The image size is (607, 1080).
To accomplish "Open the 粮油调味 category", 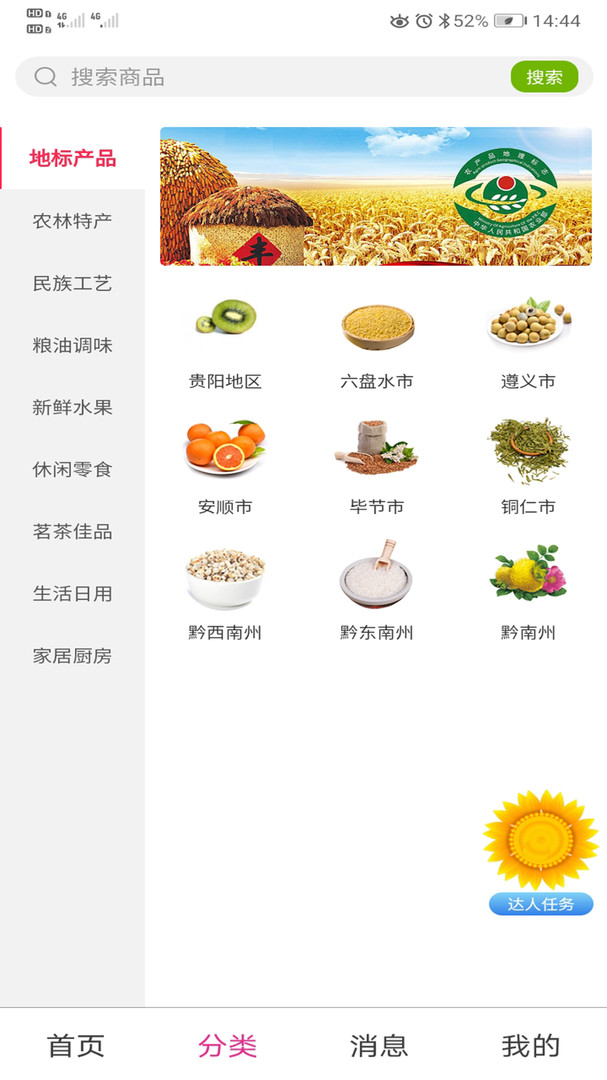I will point(72,346).
